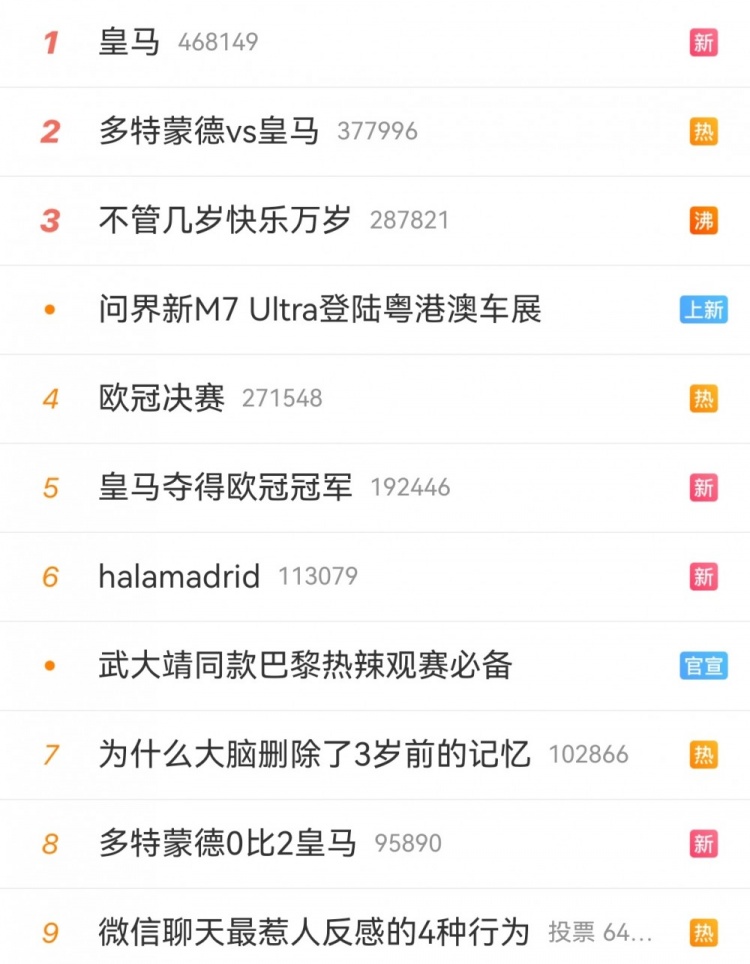Click the orange dot marking the 问界新M7 promoted entry

[x=49, y=308]
